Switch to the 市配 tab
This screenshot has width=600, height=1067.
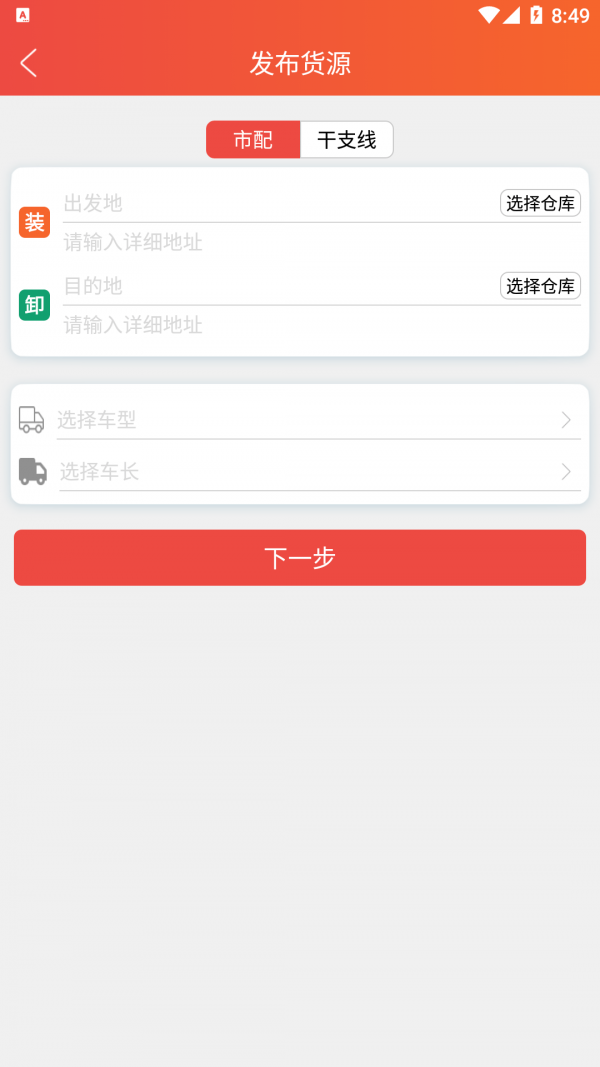click(x=253, y=140)
